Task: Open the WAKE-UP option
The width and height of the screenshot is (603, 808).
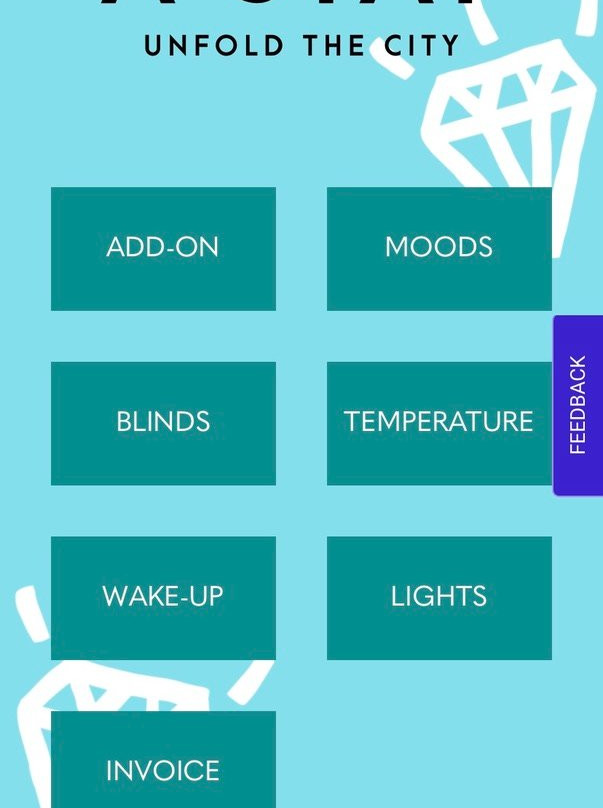Action: pos(163,598)
